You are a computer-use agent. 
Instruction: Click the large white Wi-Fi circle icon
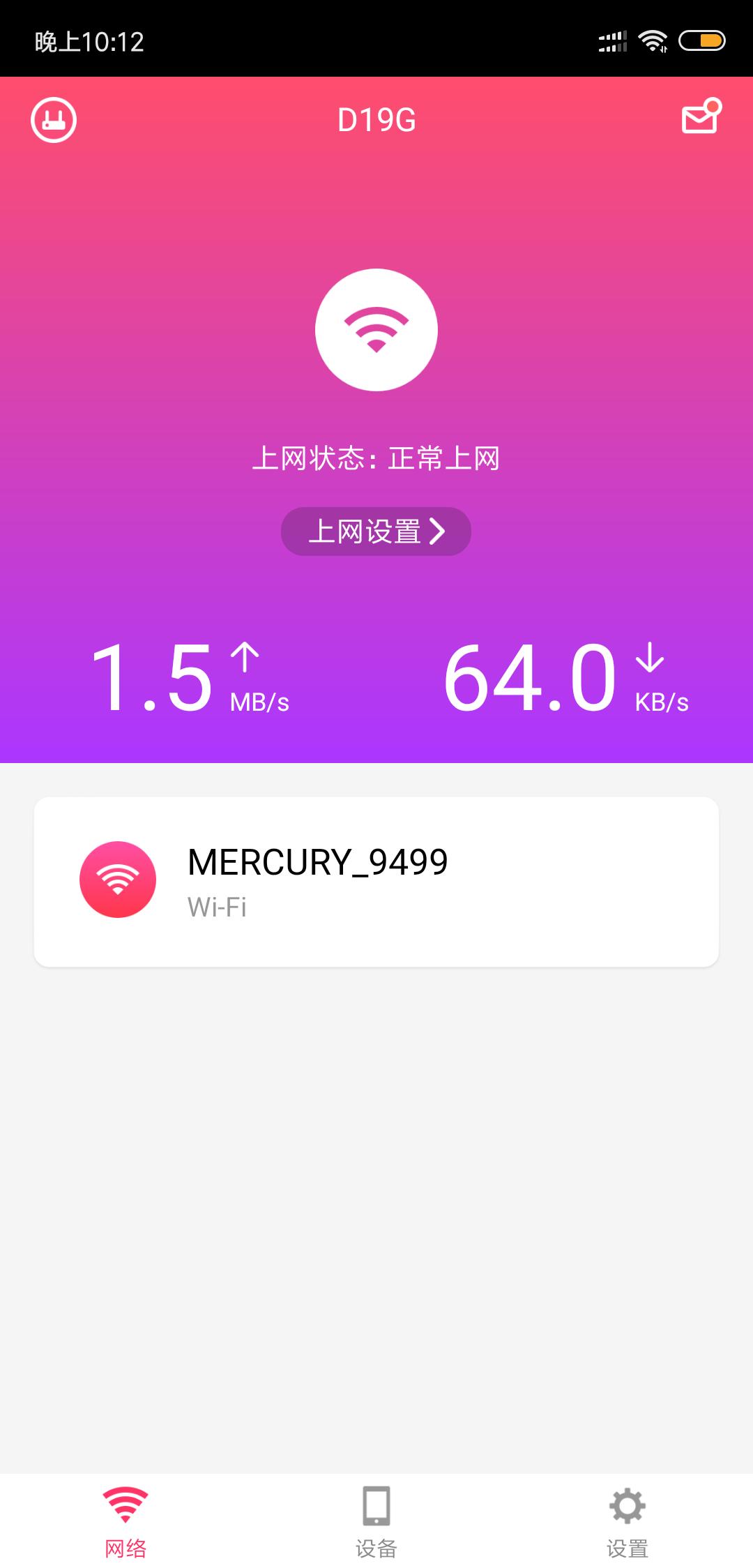point(376,329)
